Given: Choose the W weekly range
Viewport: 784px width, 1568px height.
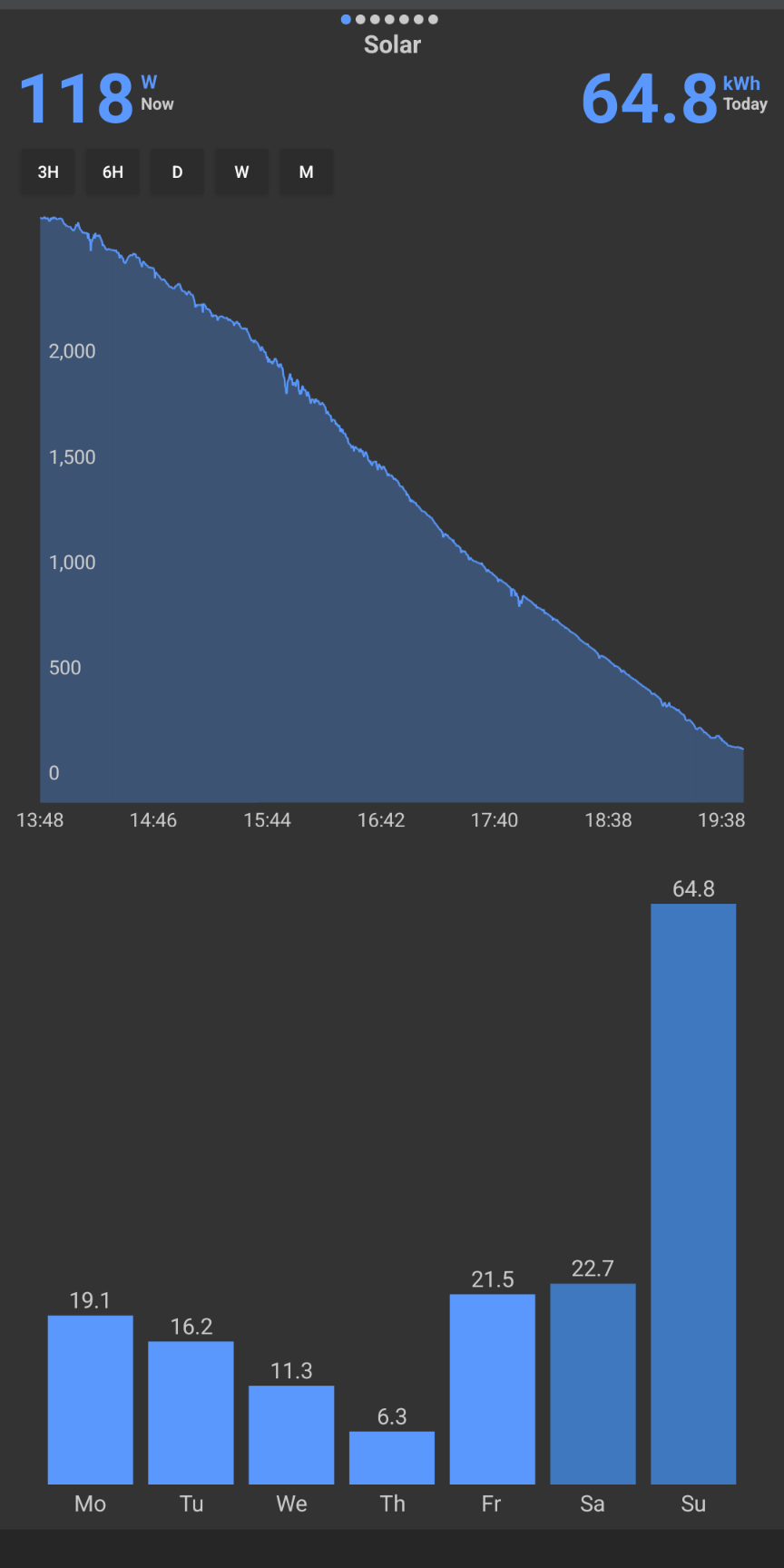Looking at the screenshot, I should 241,171.
